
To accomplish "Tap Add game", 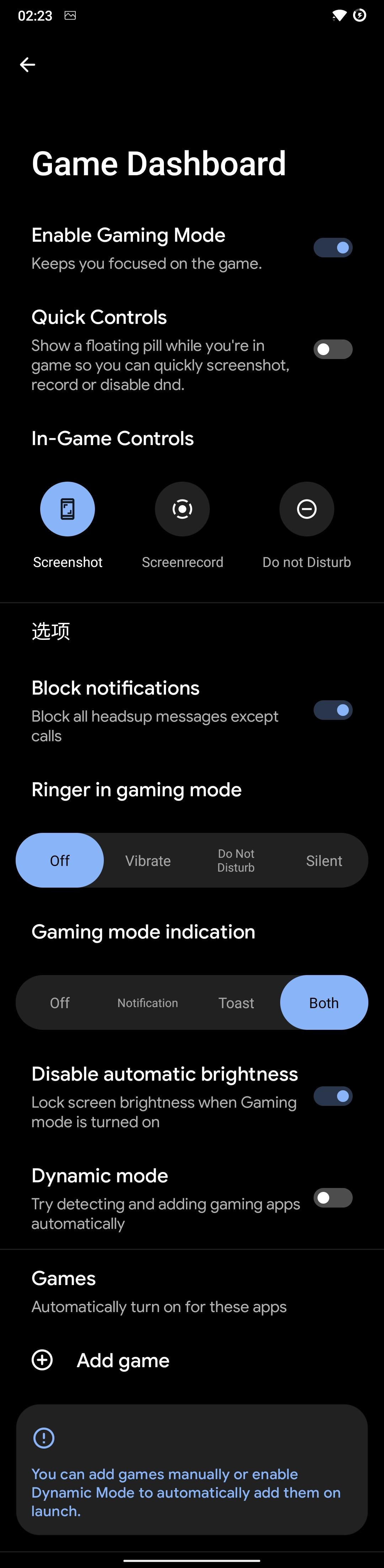I will point(122,1360).
